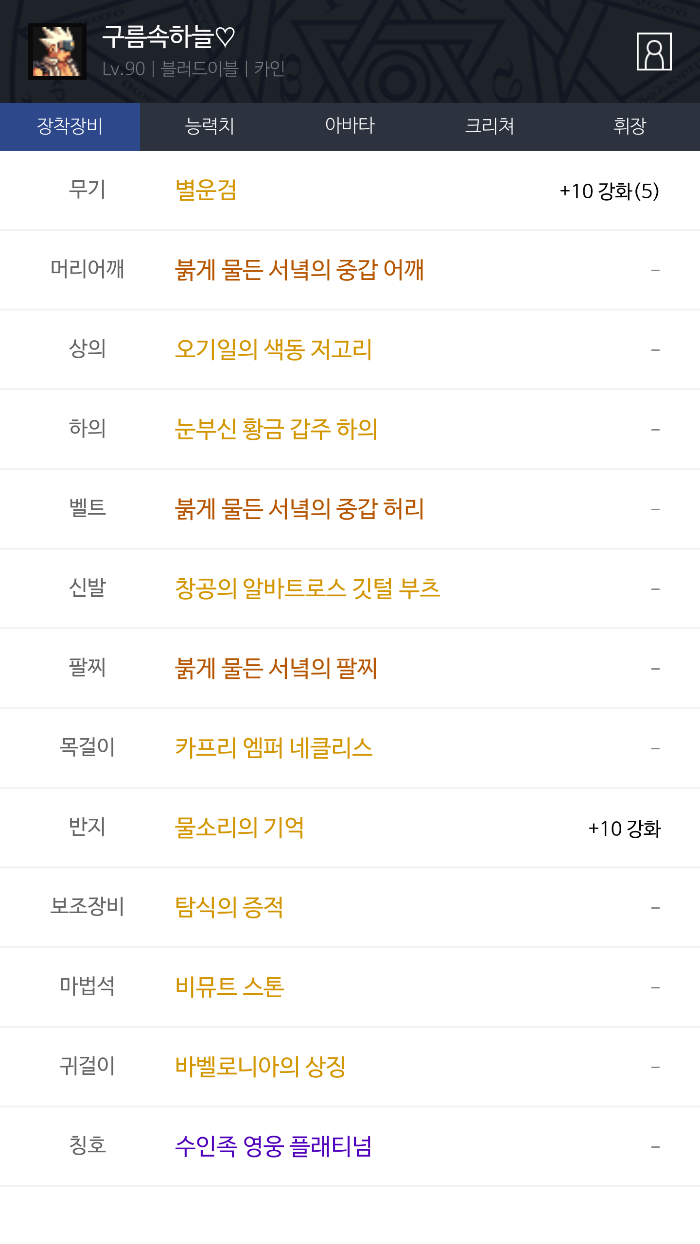
Task: Switch to the 아바타 tab
Action: pyautogui.click(x=350, y=126)
